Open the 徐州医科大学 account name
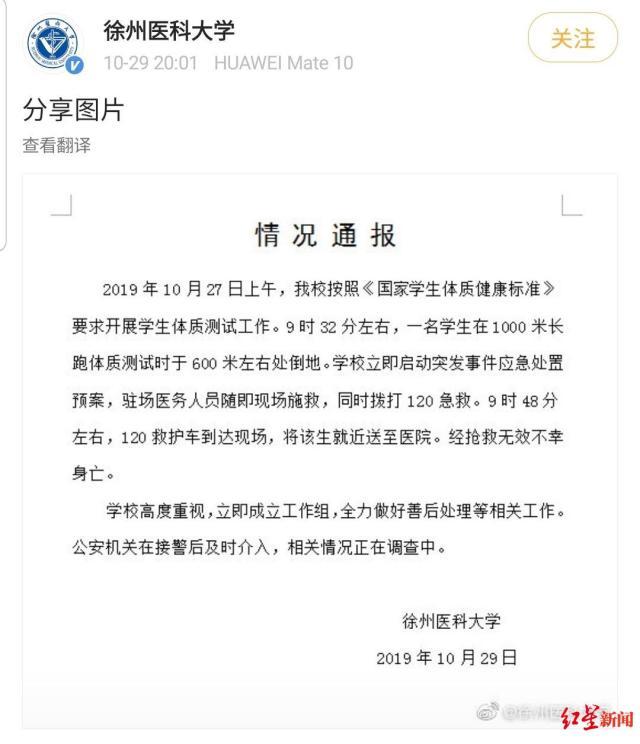 tap(168, 30)
